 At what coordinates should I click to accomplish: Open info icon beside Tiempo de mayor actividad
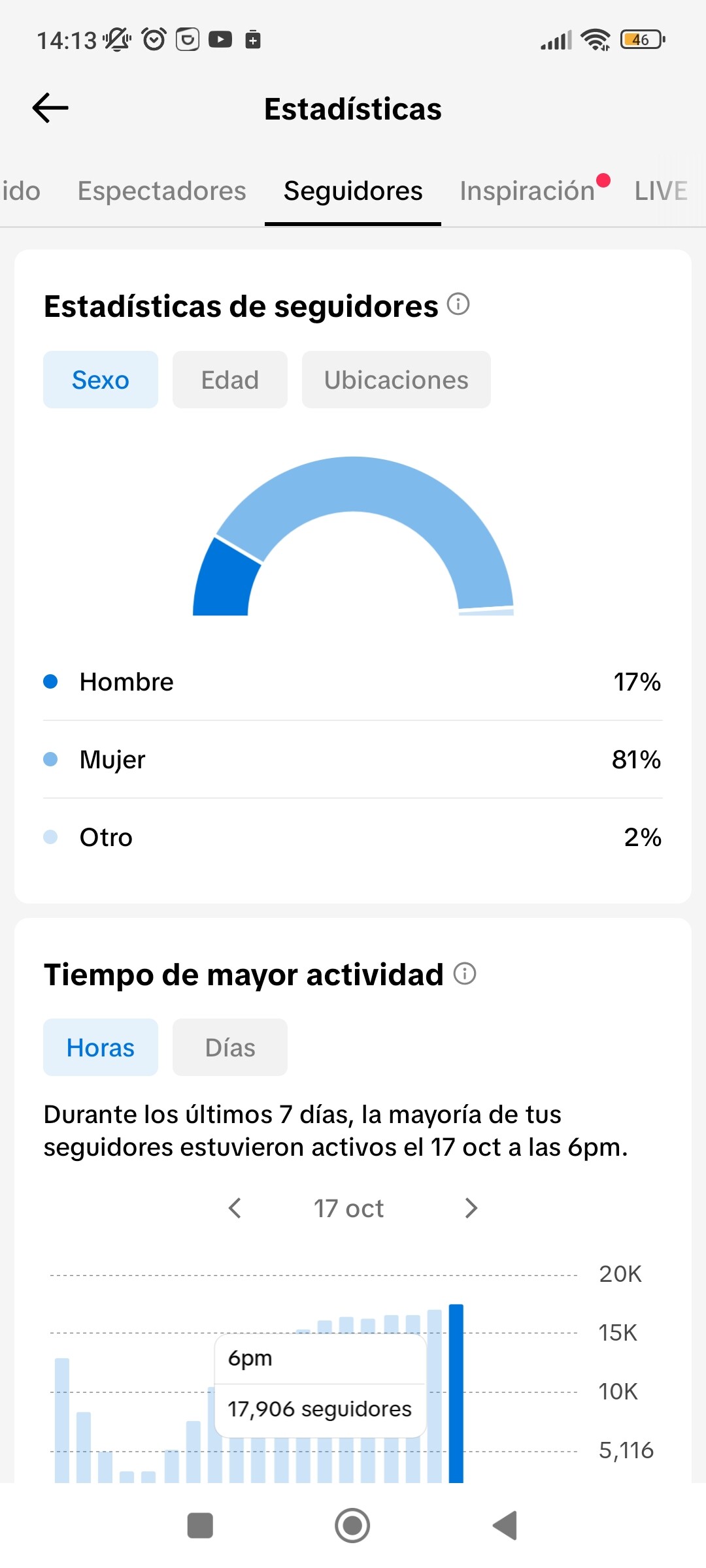tap(465, 973)
